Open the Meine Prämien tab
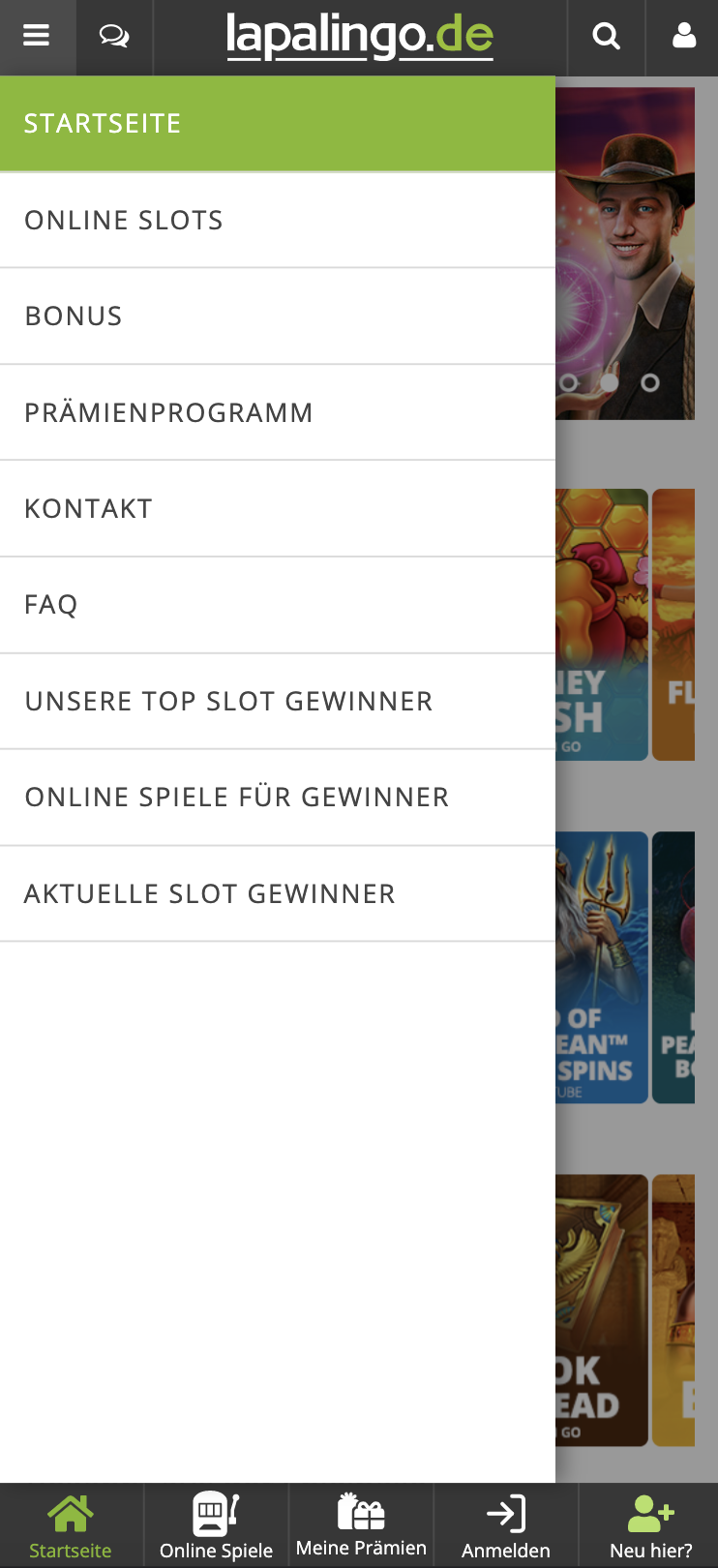 click(x=361, y=1526)
